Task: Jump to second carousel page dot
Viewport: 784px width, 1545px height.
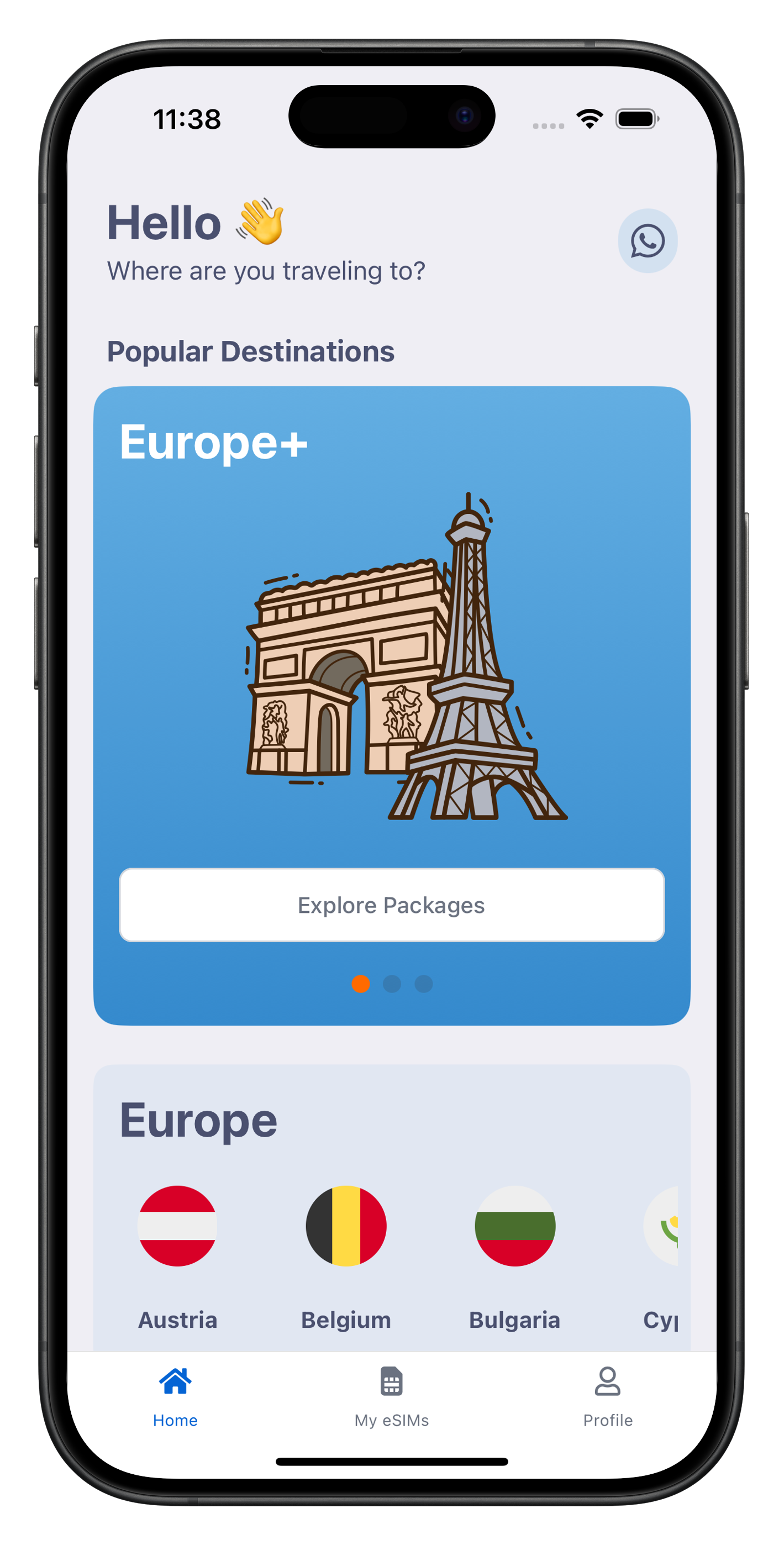Action: click(x=392, y=984)
